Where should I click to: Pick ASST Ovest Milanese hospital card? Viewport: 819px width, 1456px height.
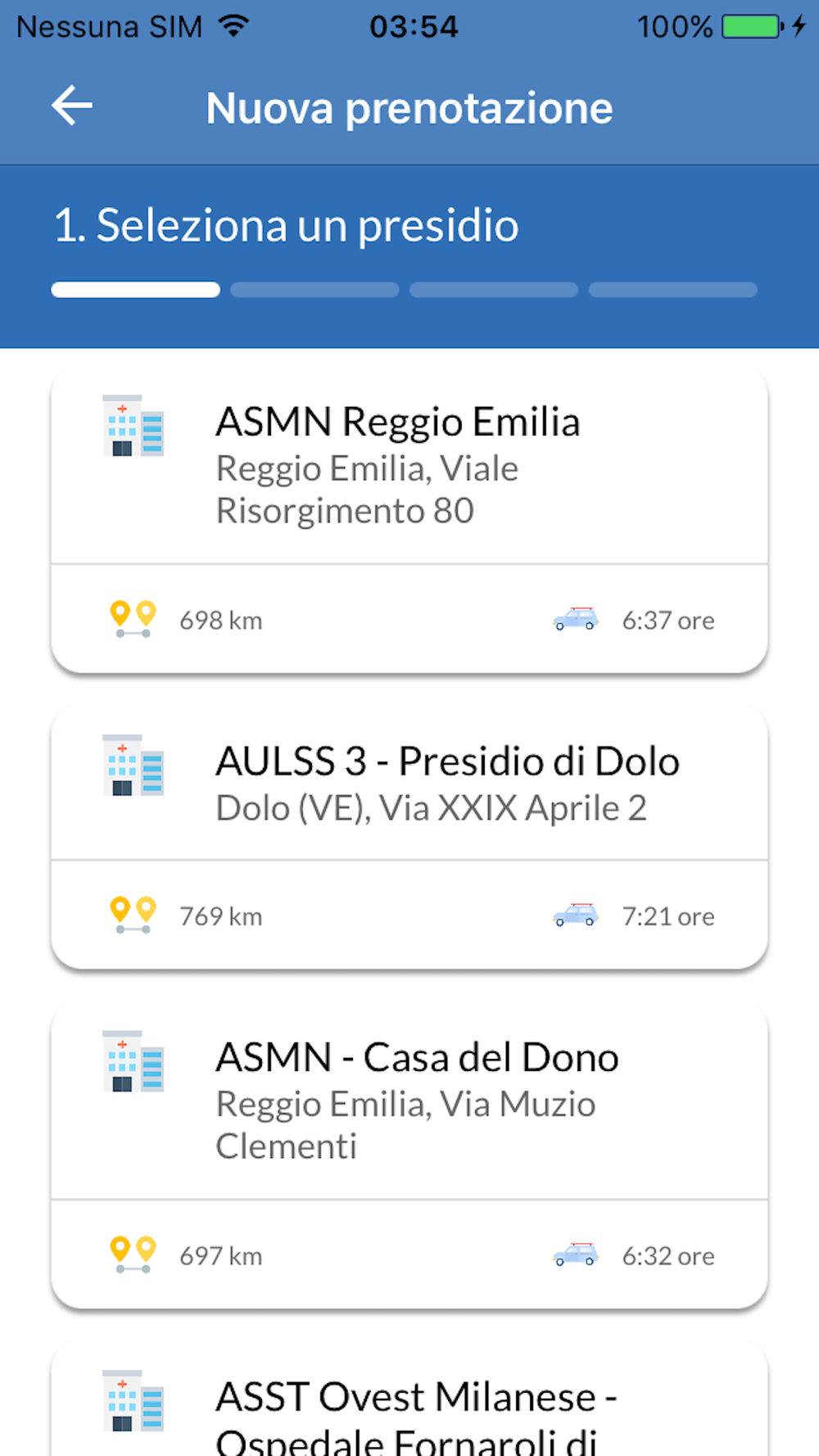tap(409, 1400)
